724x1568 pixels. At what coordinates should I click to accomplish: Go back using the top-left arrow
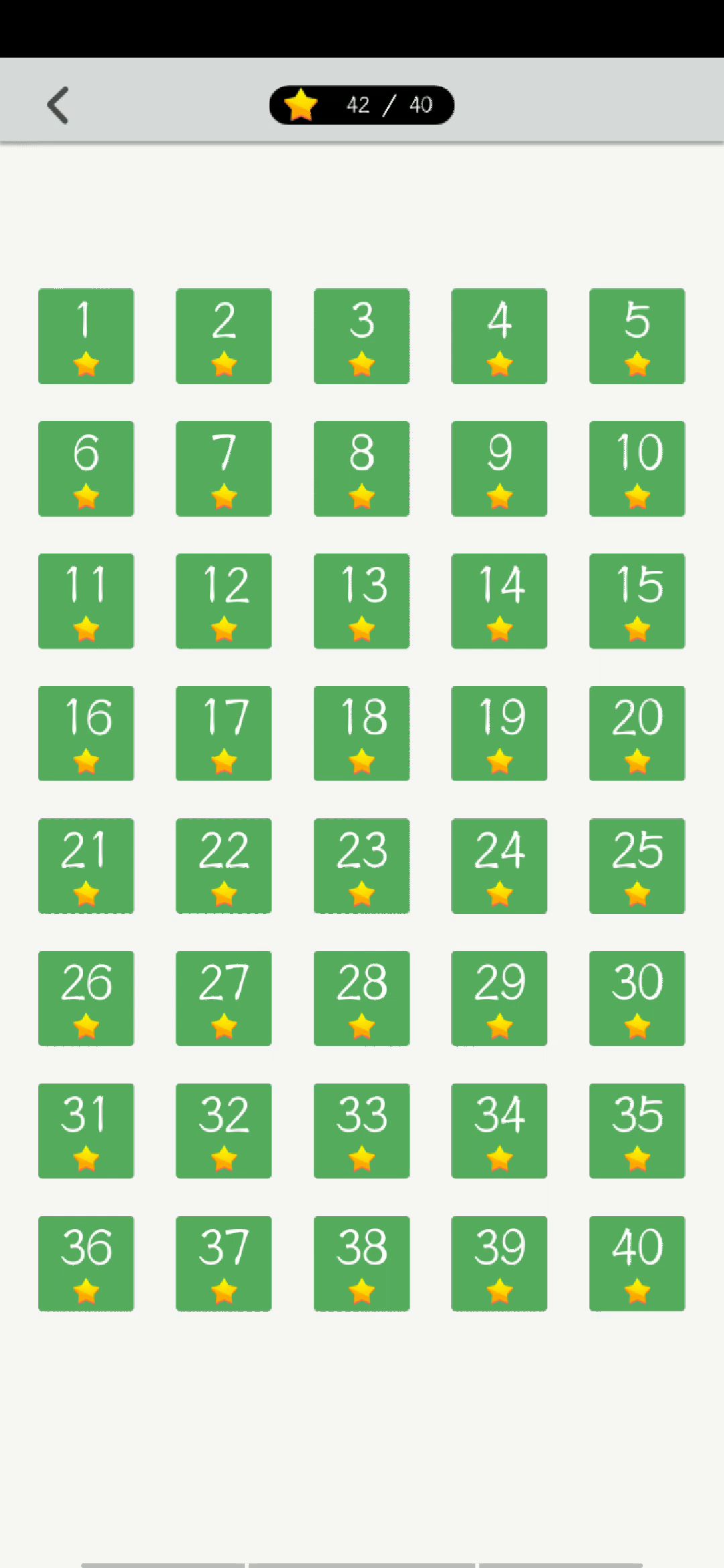tap(58, 105)
